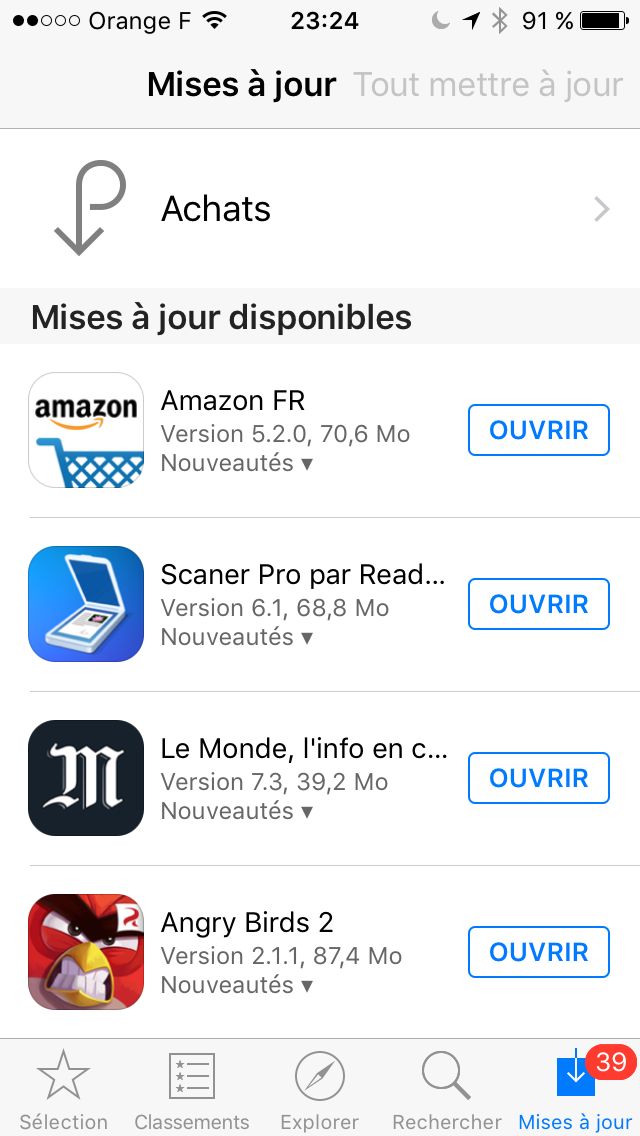Expand Nouveautés for Le Monde

237,812
